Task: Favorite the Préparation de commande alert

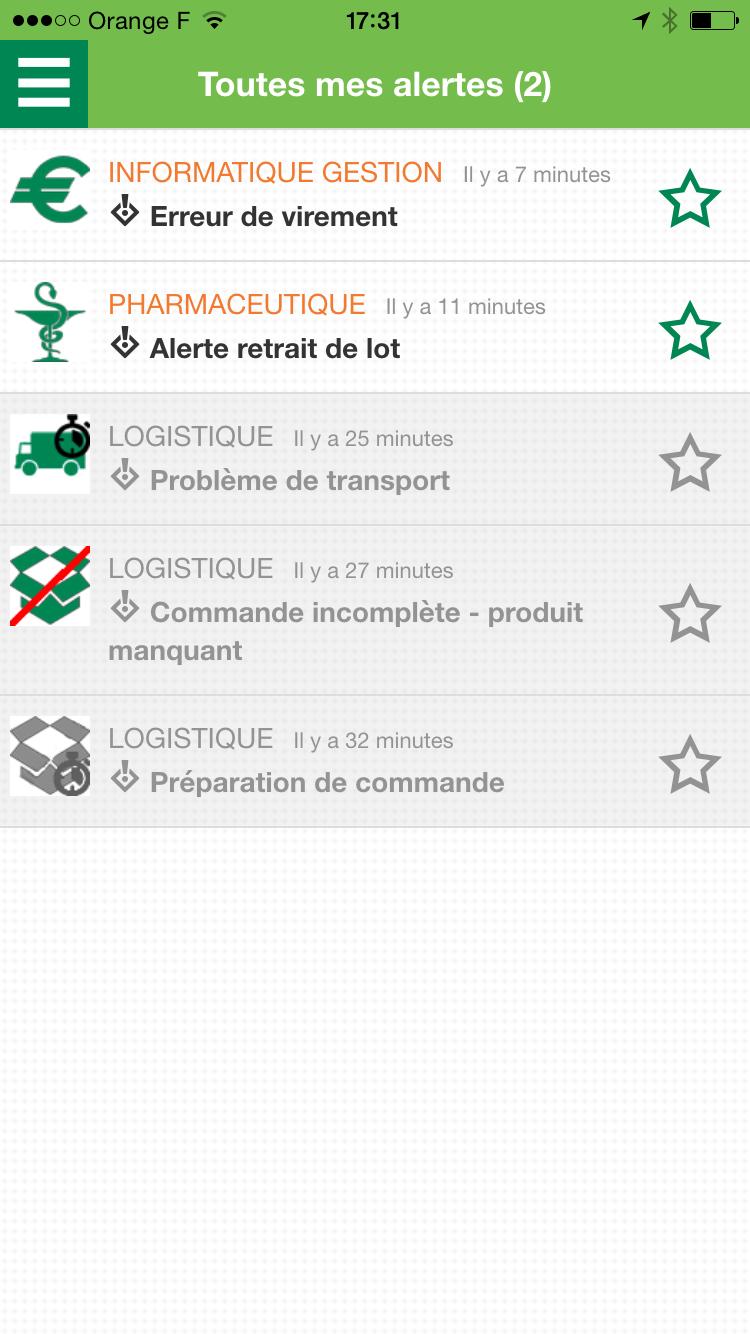Action: click(690, 765)
